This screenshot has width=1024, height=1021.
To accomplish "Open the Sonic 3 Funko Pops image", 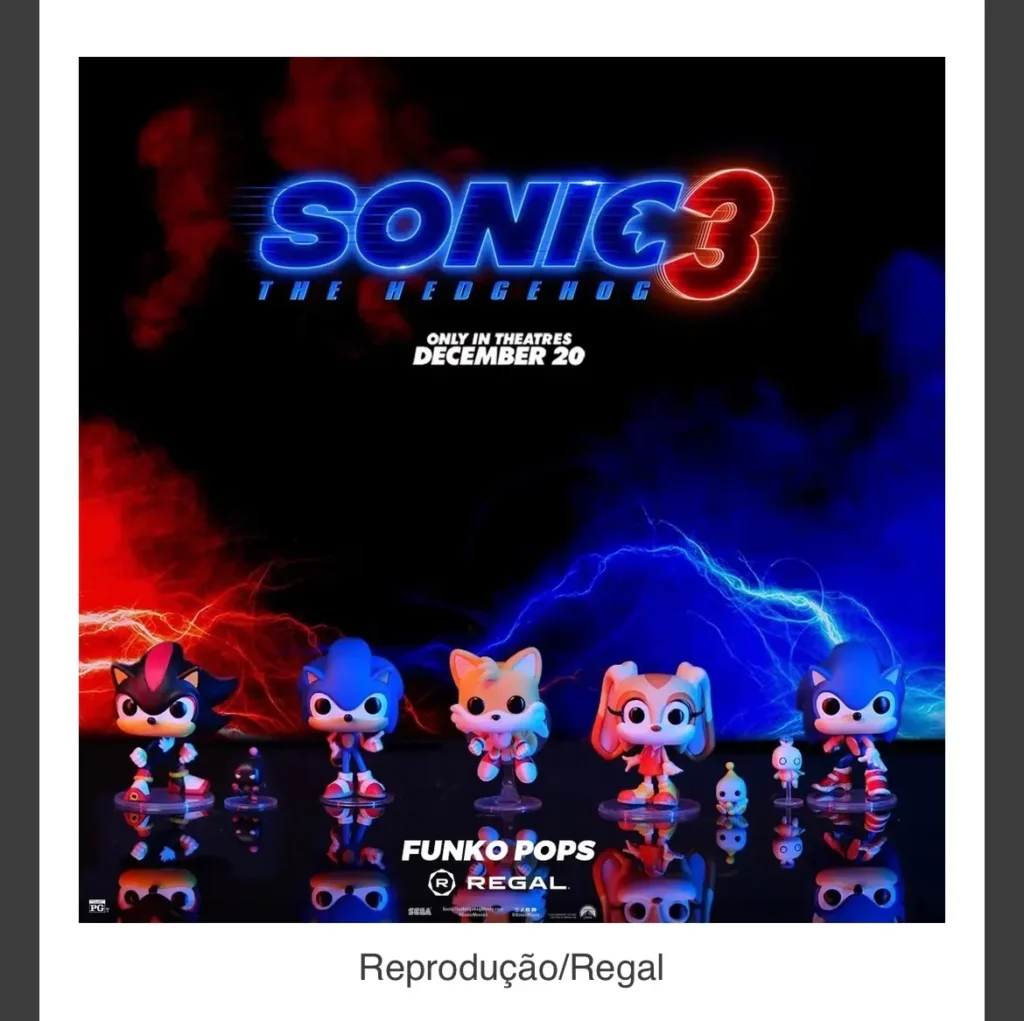I will pos(512,489).
